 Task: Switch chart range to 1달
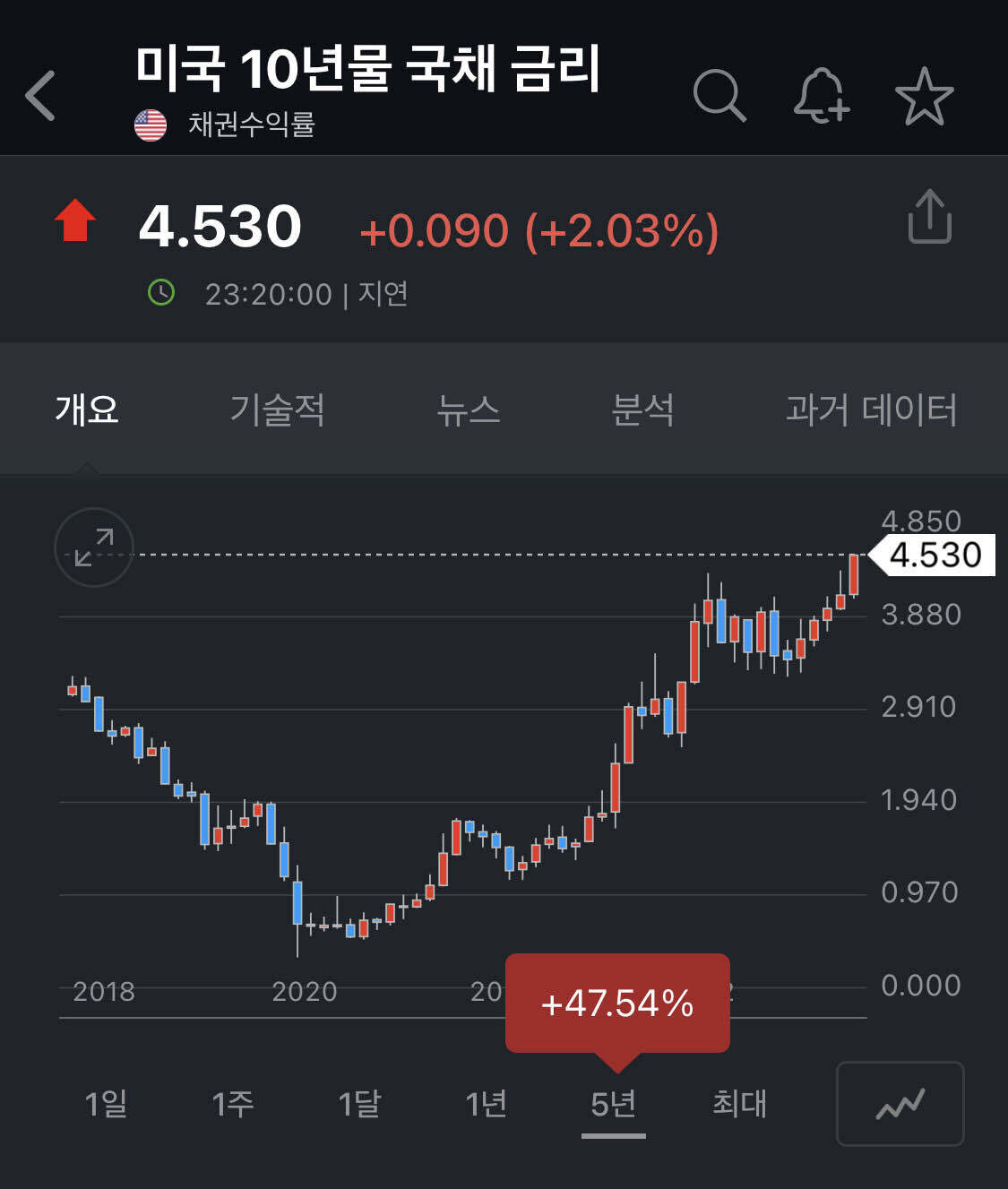(x=359, y=1103)
